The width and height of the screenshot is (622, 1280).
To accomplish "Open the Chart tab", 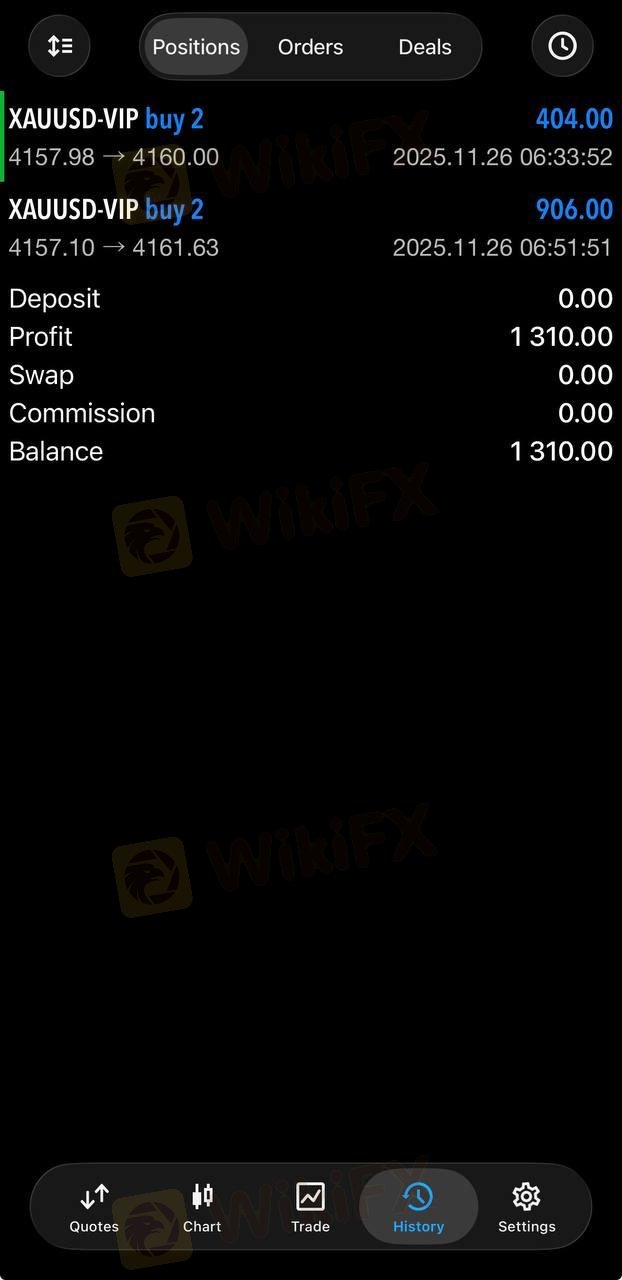I will click(x=202, y=1207).
